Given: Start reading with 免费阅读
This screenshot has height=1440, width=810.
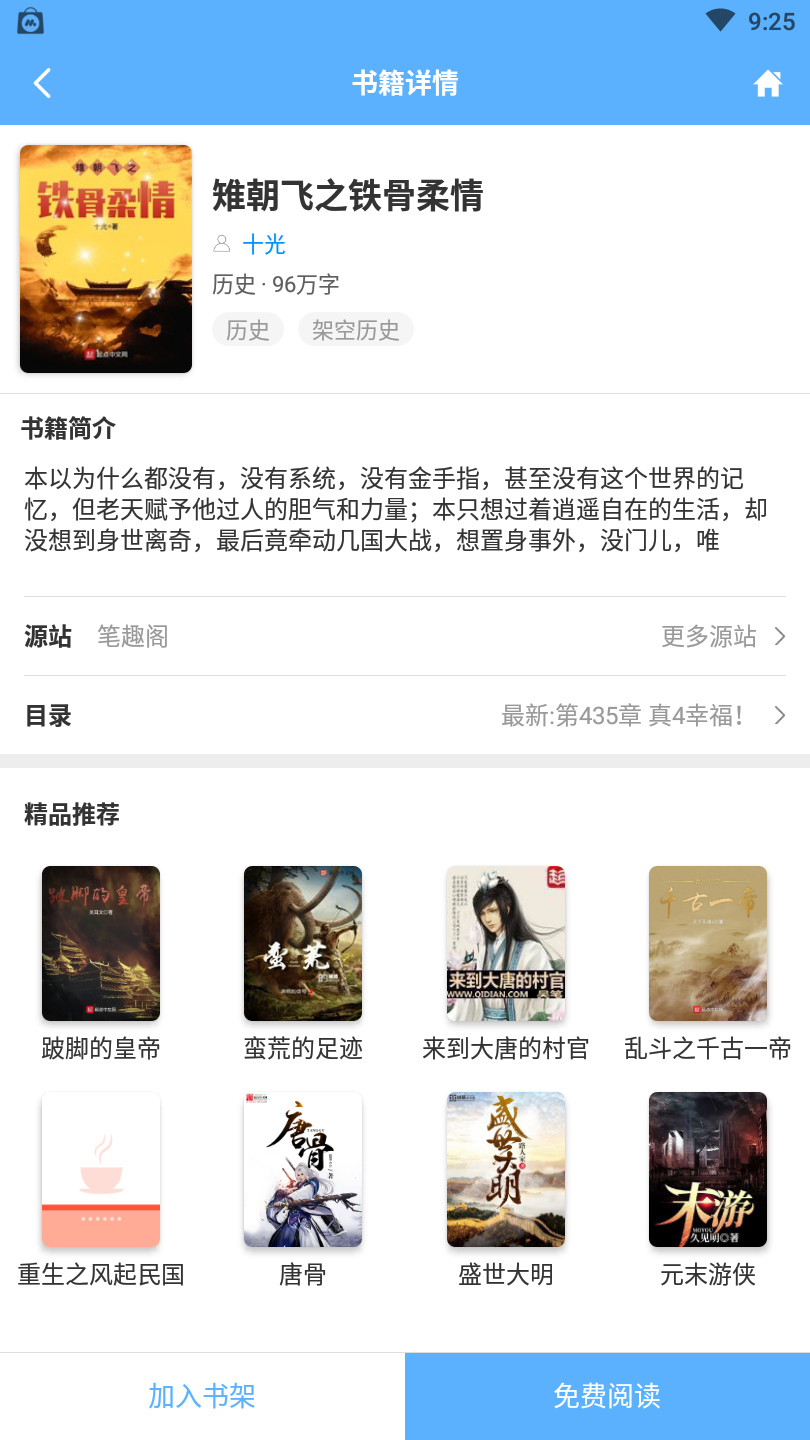Looking at the screenshot, I should (x=607, y=1396).
